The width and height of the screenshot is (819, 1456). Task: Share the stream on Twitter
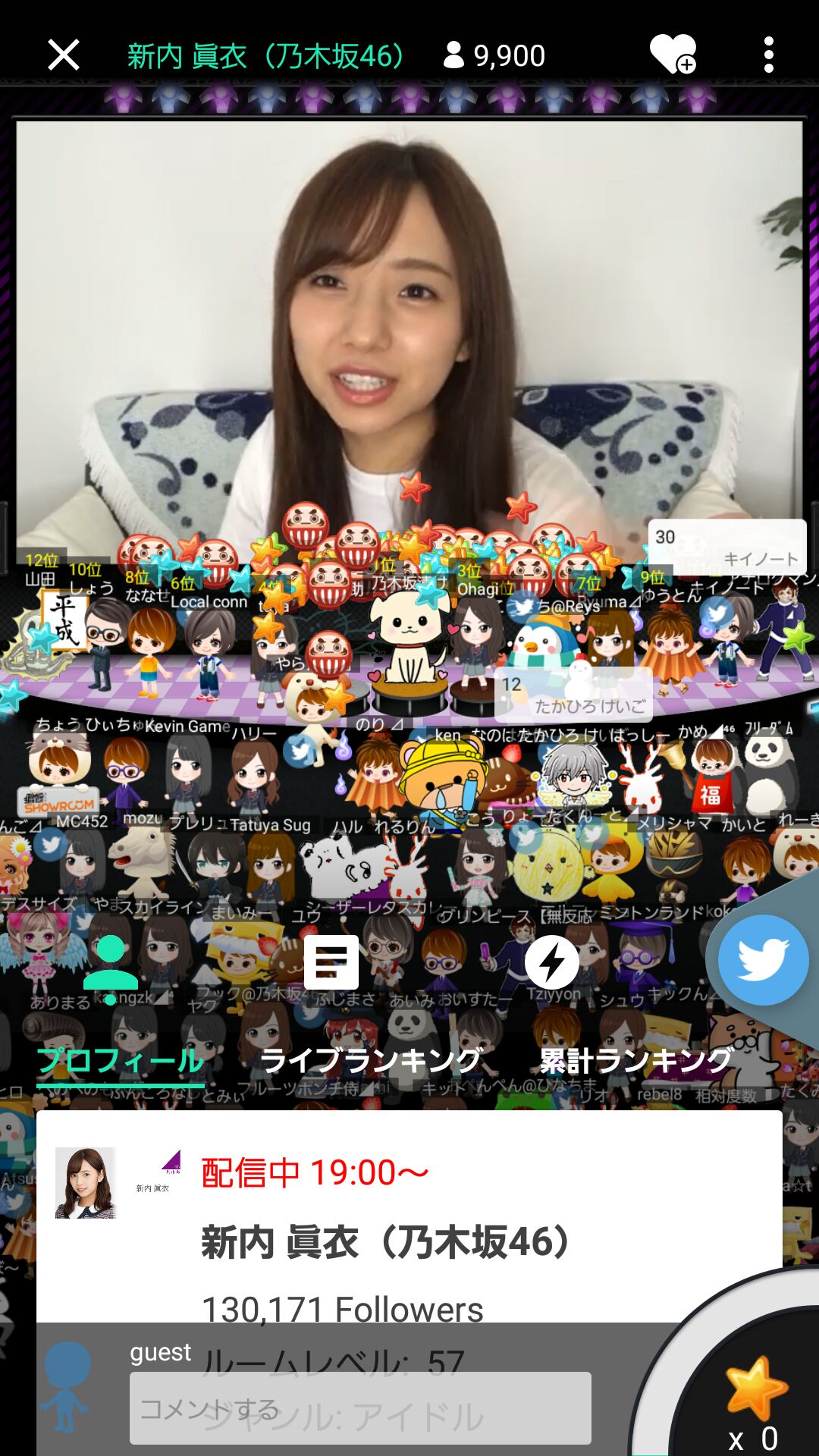coord(763,959)
